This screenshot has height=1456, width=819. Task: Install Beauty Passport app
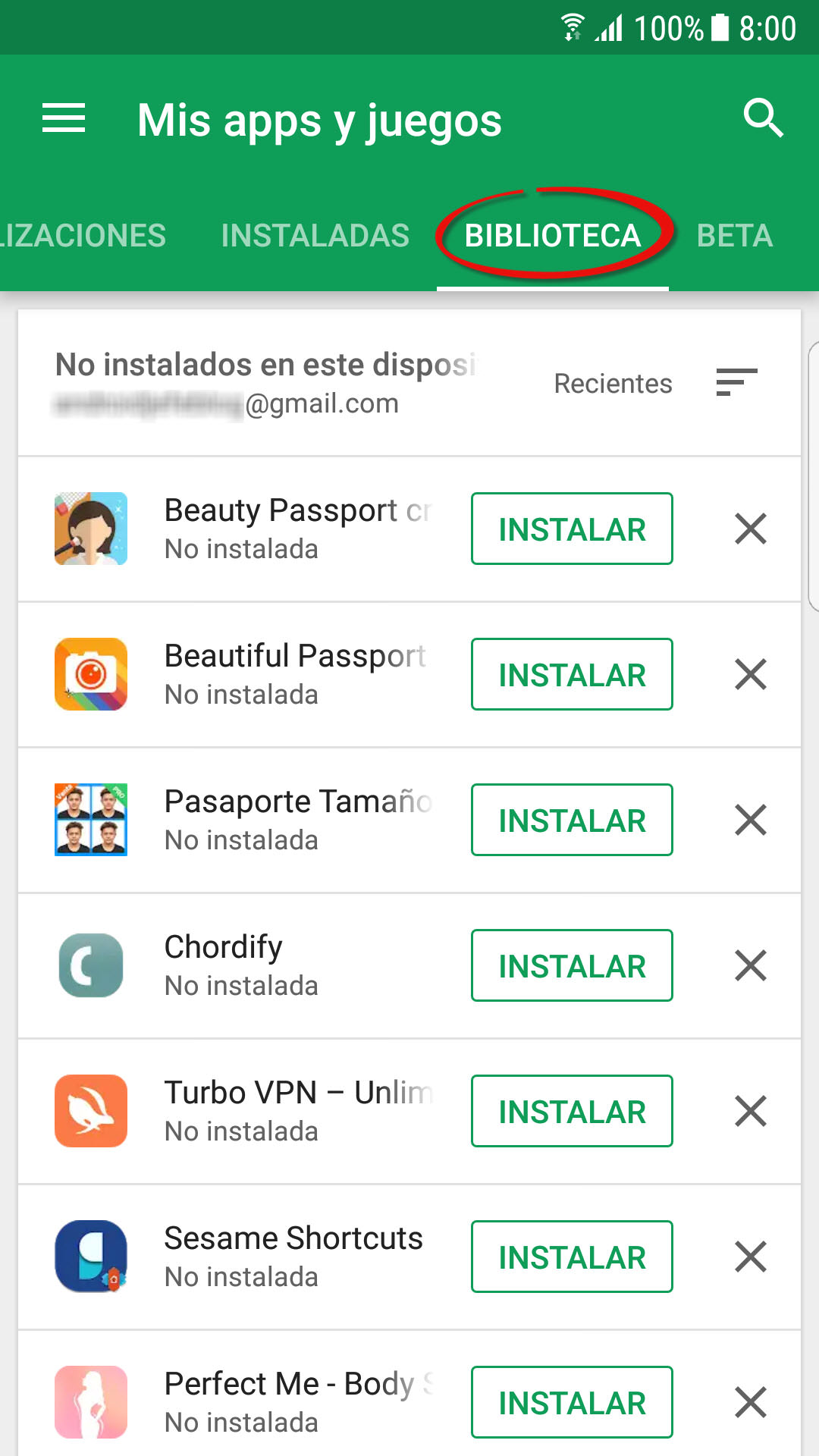click(x=572, y=529)
